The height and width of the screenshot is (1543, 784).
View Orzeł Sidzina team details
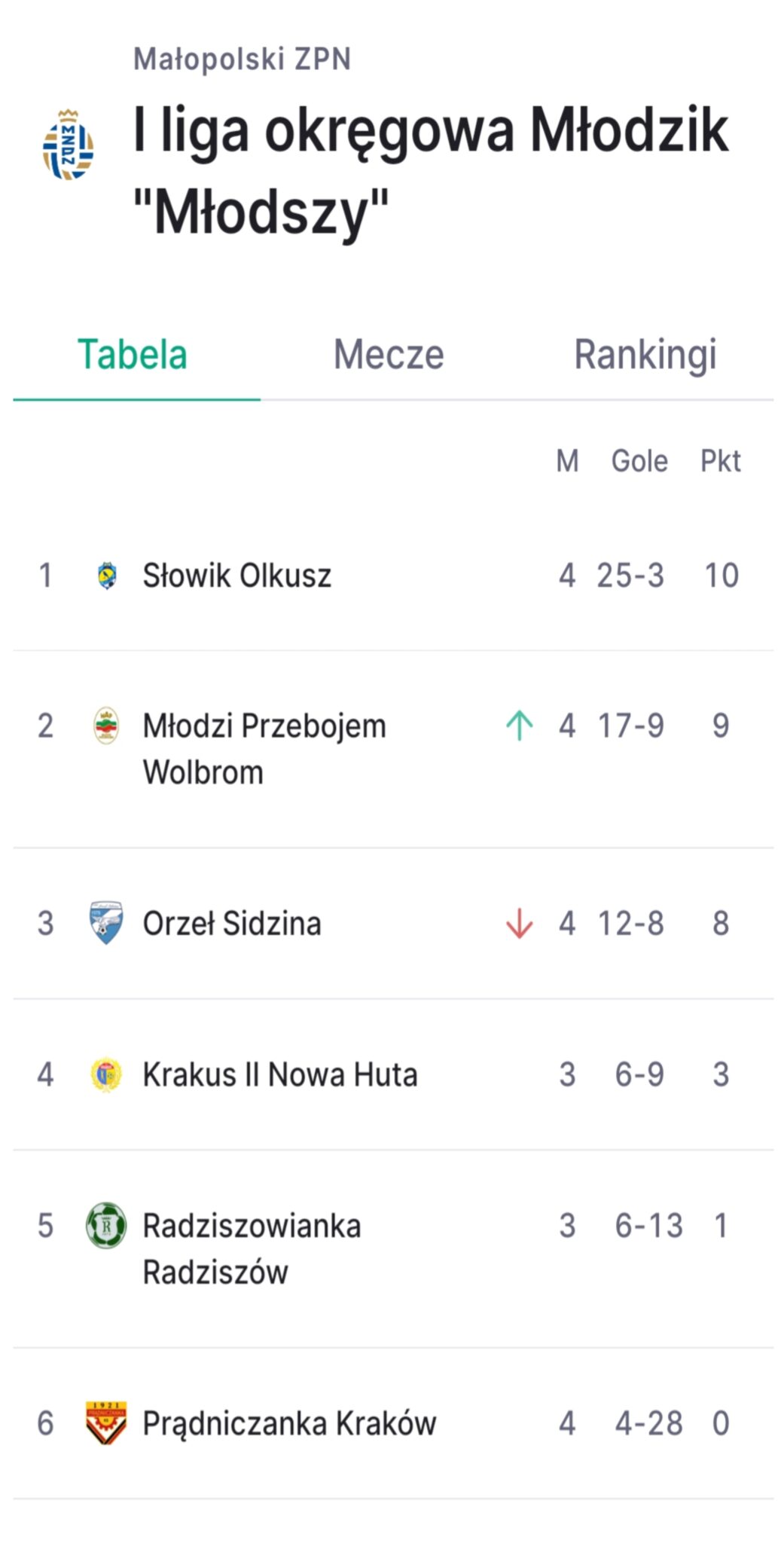[x=393, y=924]
